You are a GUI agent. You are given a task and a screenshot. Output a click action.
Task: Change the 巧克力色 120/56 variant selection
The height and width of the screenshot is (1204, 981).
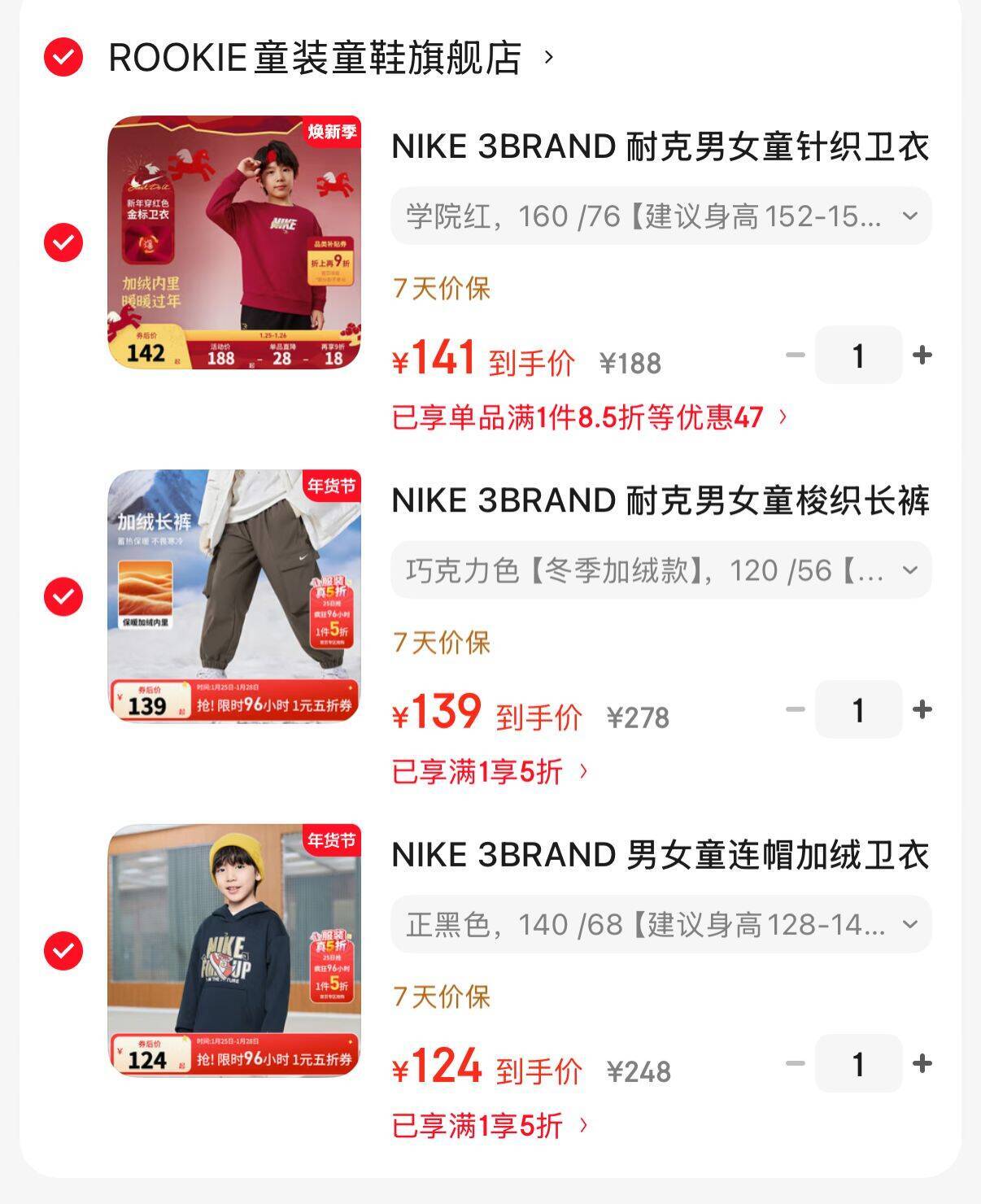661,570
